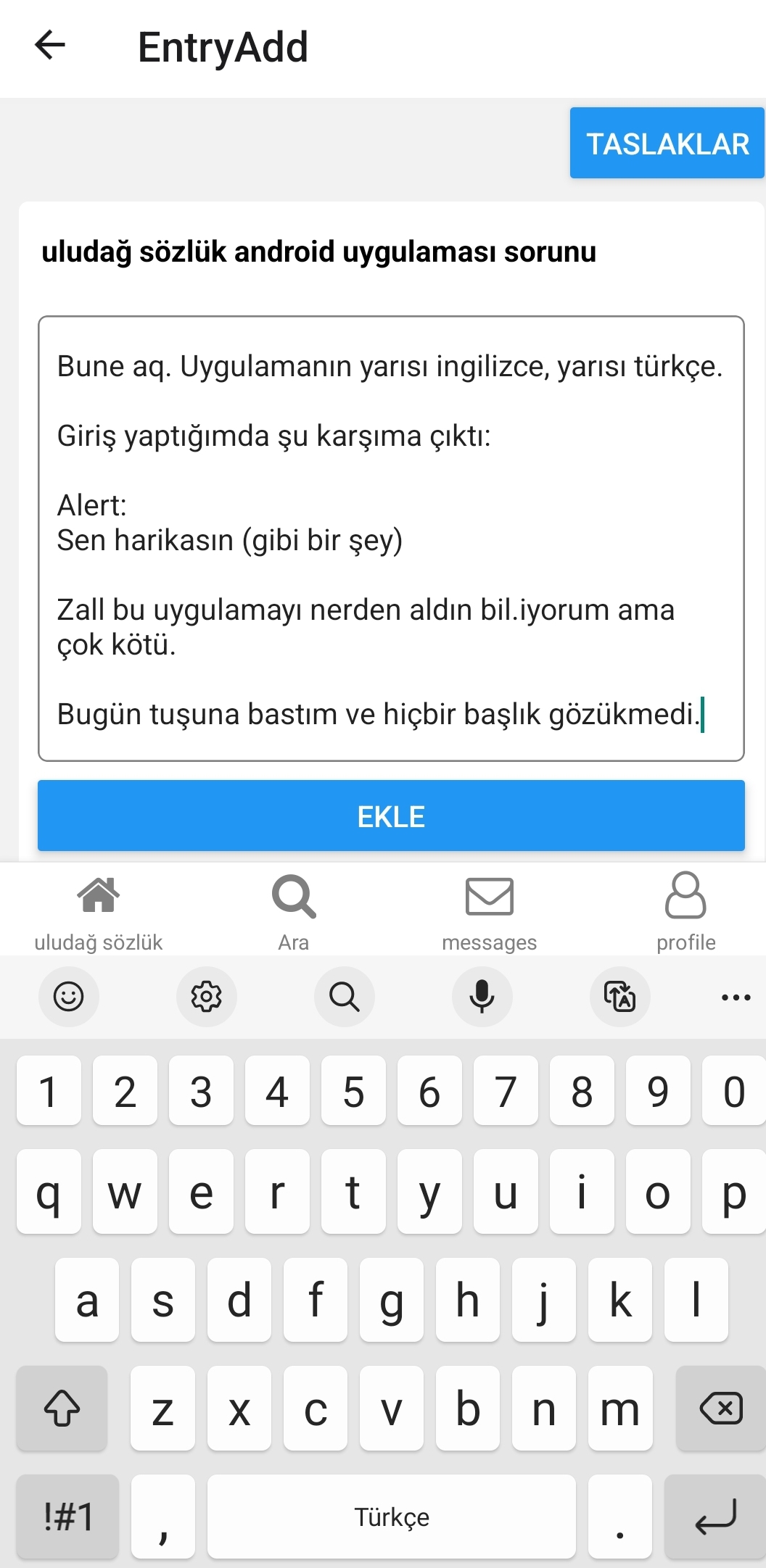This screenshot has width=766, height=1568.
Task: Delete a character with backspace key
Action: click(x=720, y=1409)
